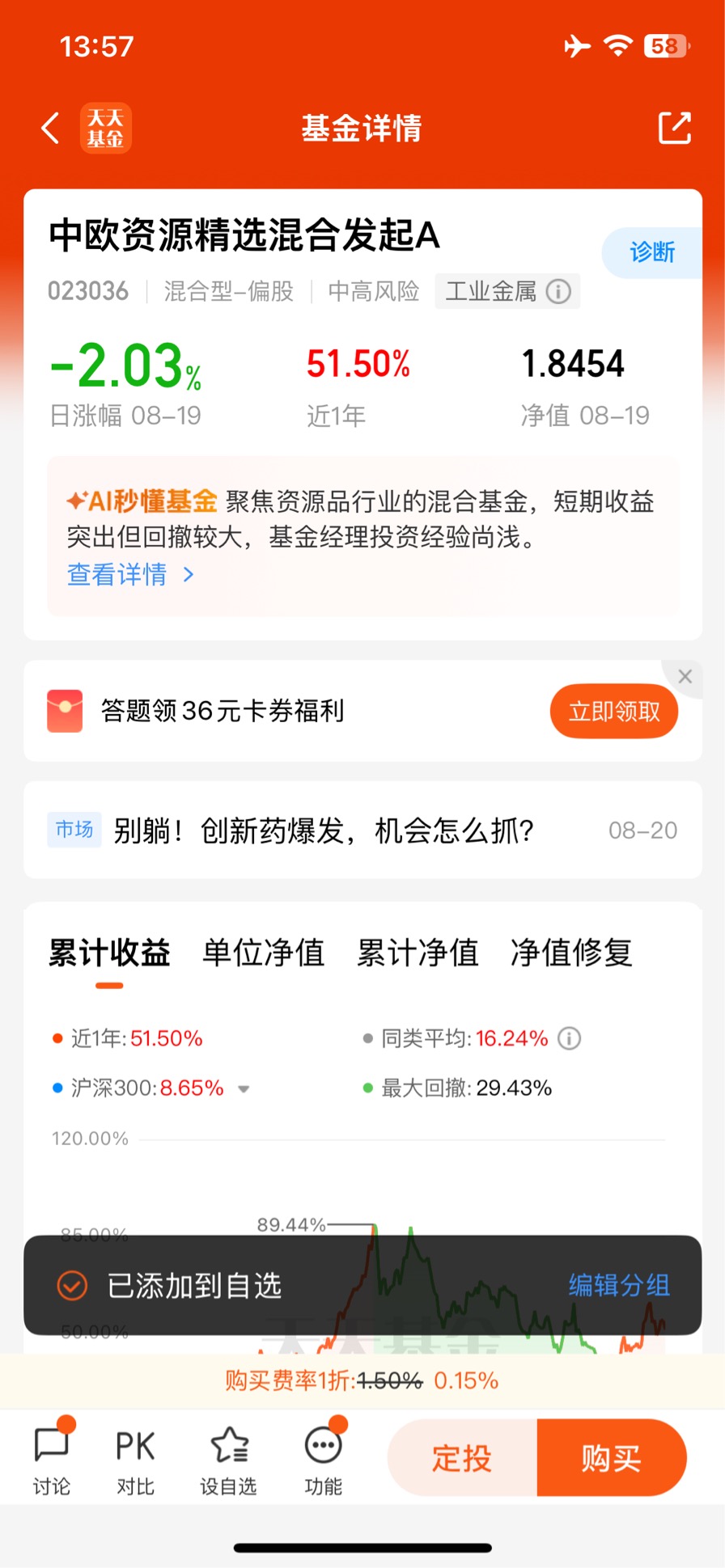This screenshot has height=1568, width=725.
Task: Tap 立即领取 to claim the coupon
Action: tap(614, 711)
